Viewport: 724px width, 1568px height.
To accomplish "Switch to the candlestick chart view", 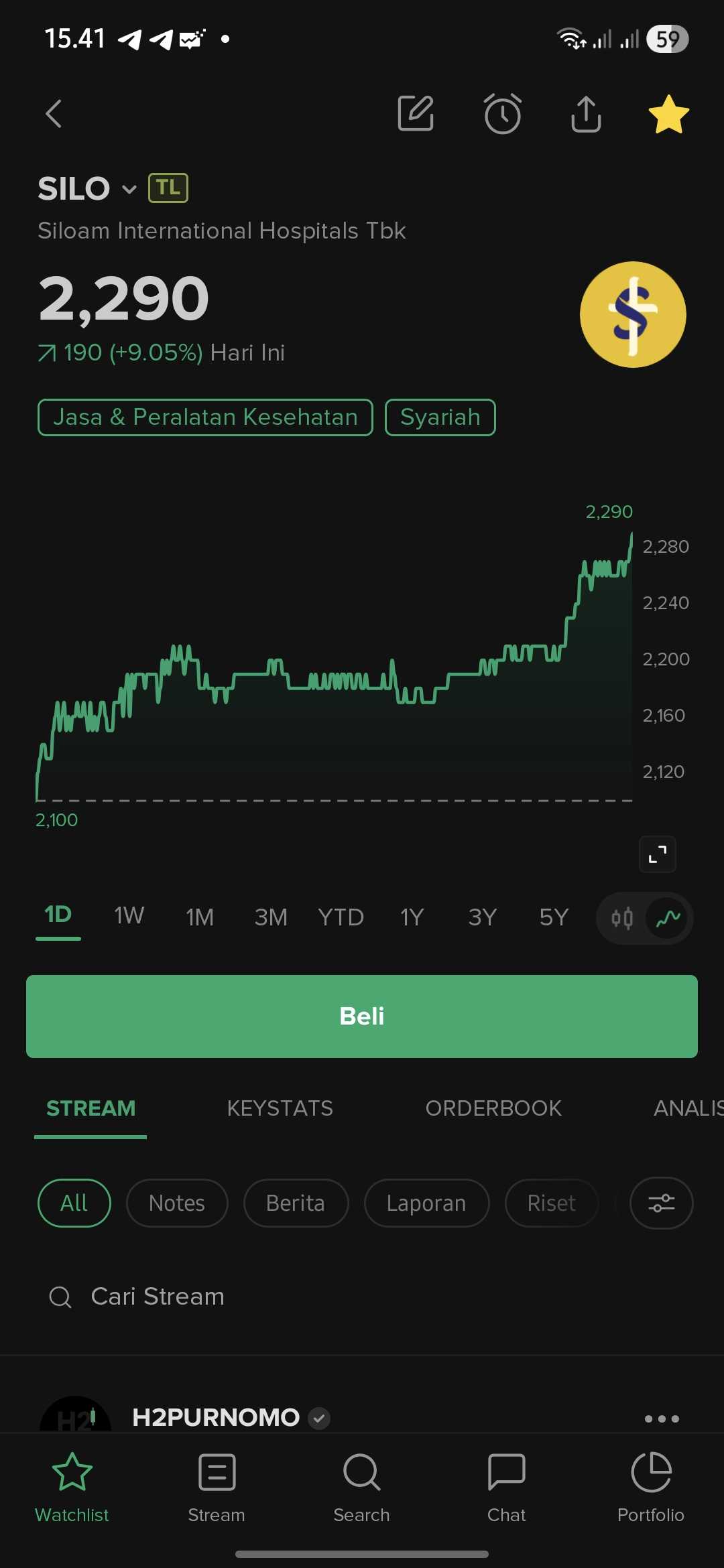I will pos(622,918).
